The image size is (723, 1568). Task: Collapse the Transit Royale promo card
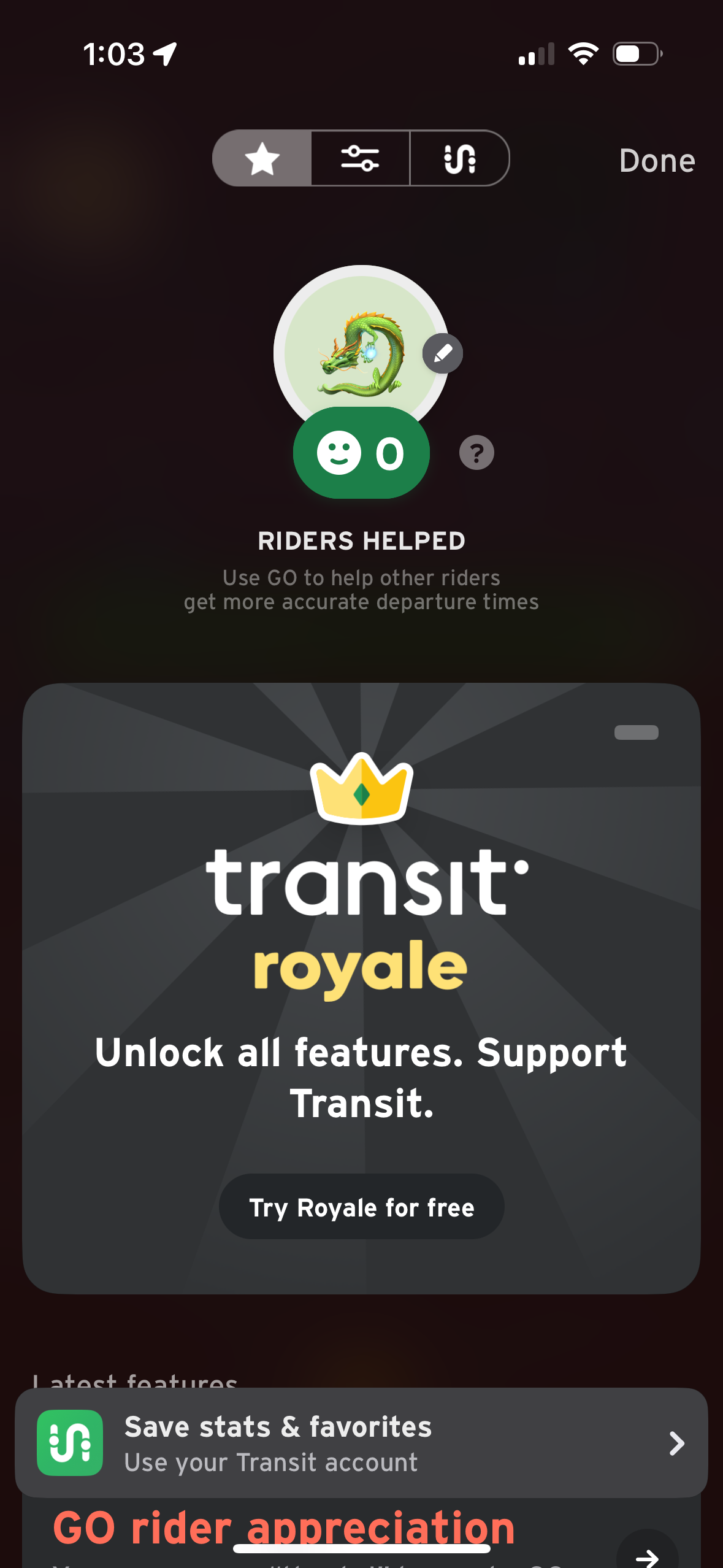(x=637, y=732)
